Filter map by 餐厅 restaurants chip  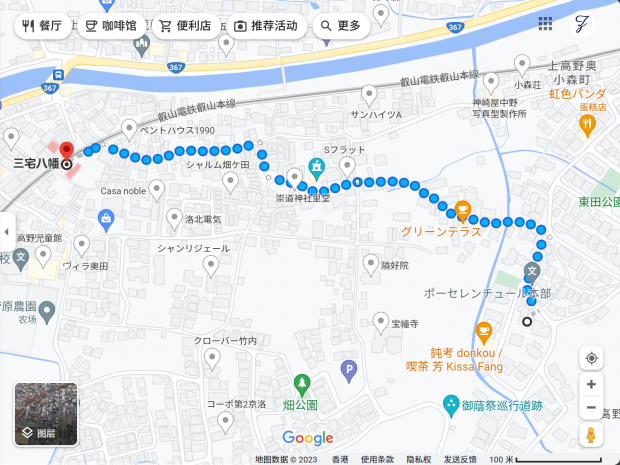pyautogui.click(x=40, y=25)
